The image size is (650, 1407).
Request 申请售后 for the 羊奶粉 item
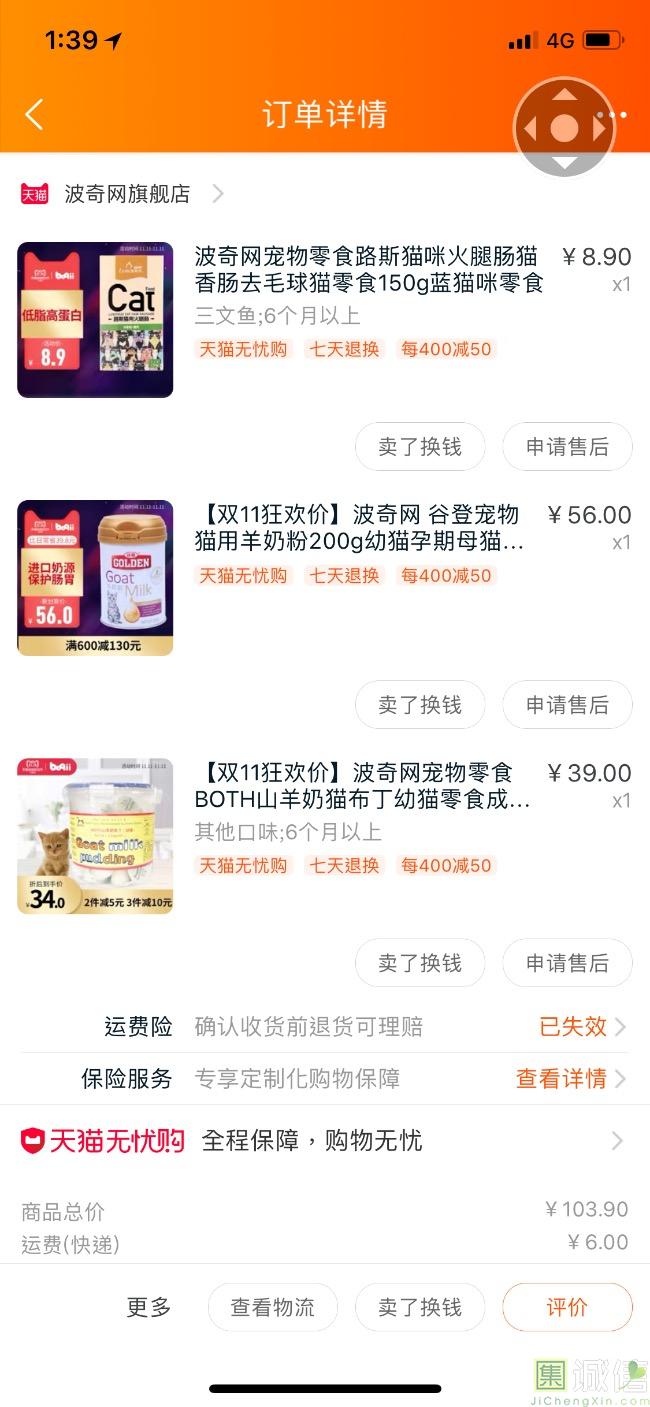point(567,705)
